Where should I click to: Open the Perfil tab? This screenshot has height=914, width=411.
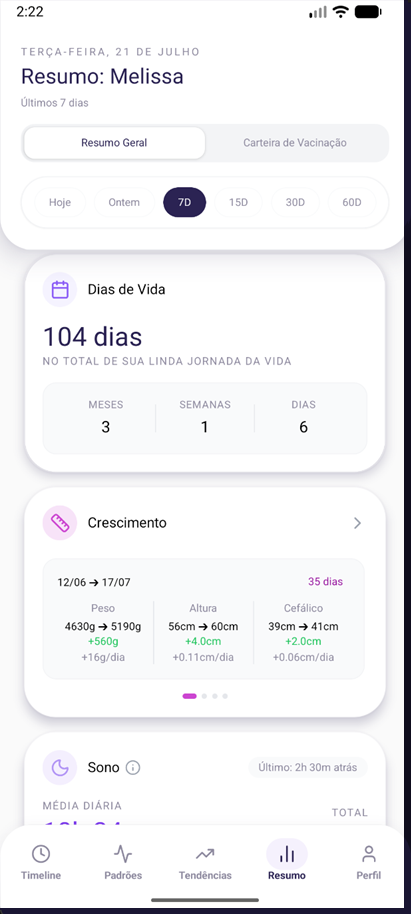coord(369,863)
